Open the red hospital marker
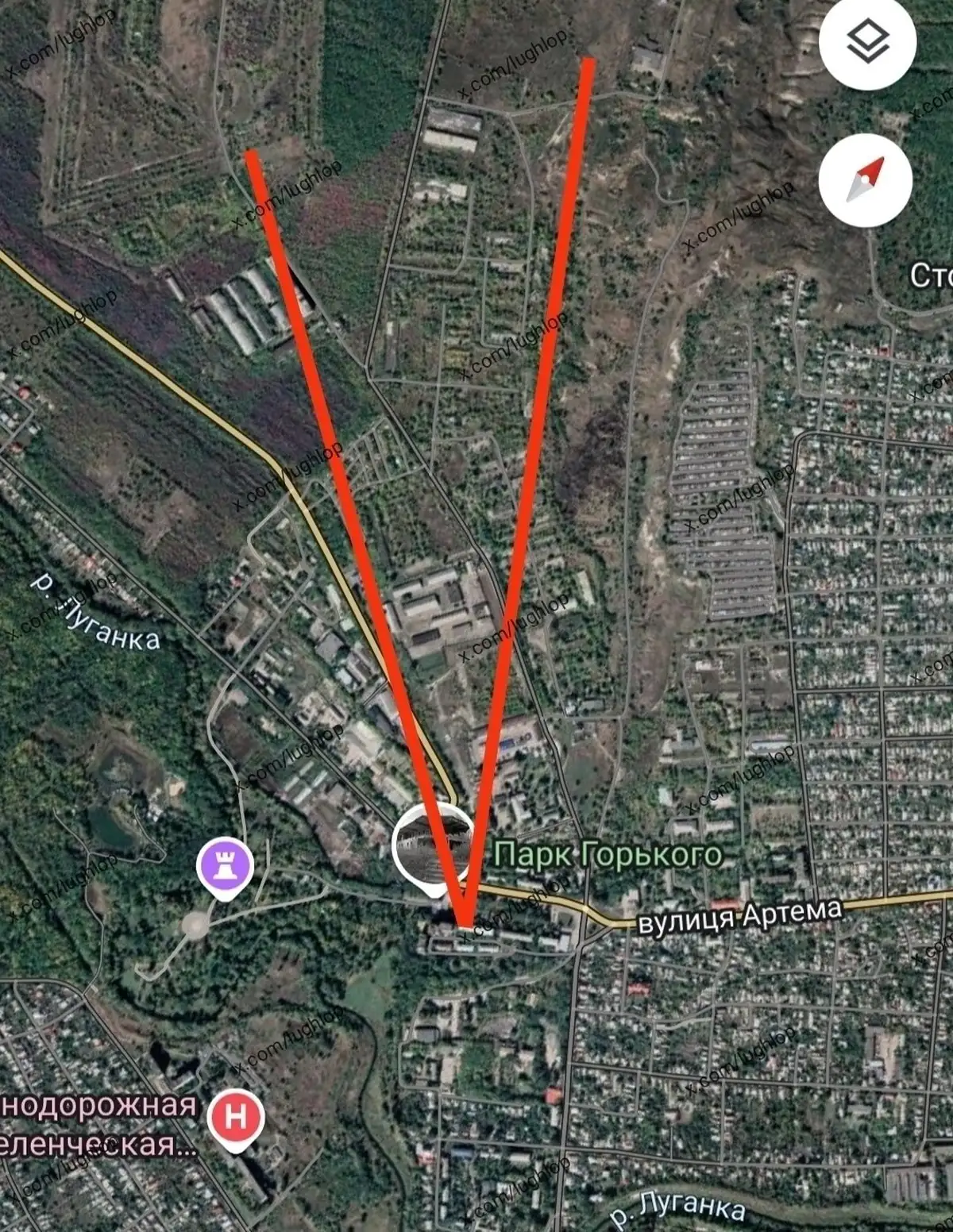953x1232 pixels. pos(235,1117)
